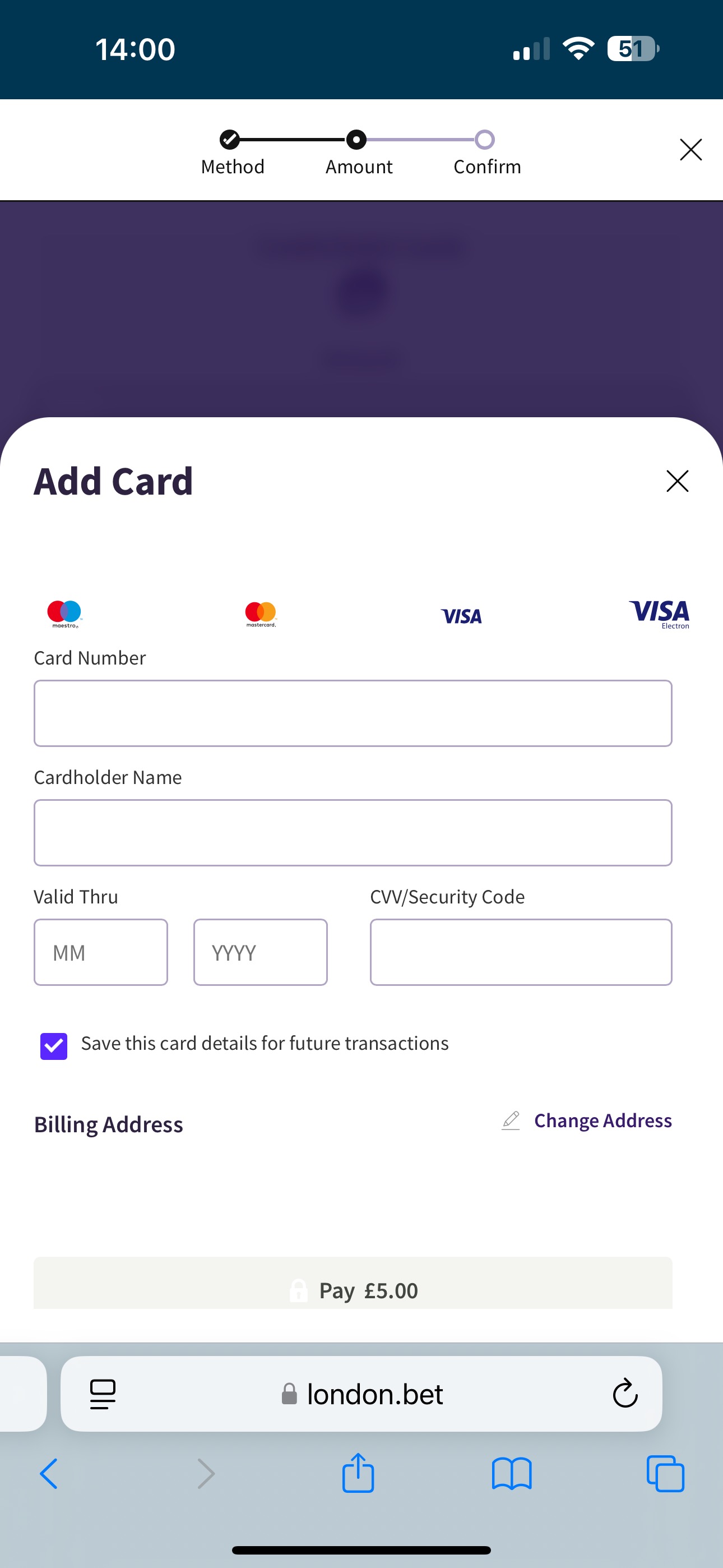Show open Safari tabs
Image resolution: width=723 pixels, height=1568 pixels.
click(665, 1474)
